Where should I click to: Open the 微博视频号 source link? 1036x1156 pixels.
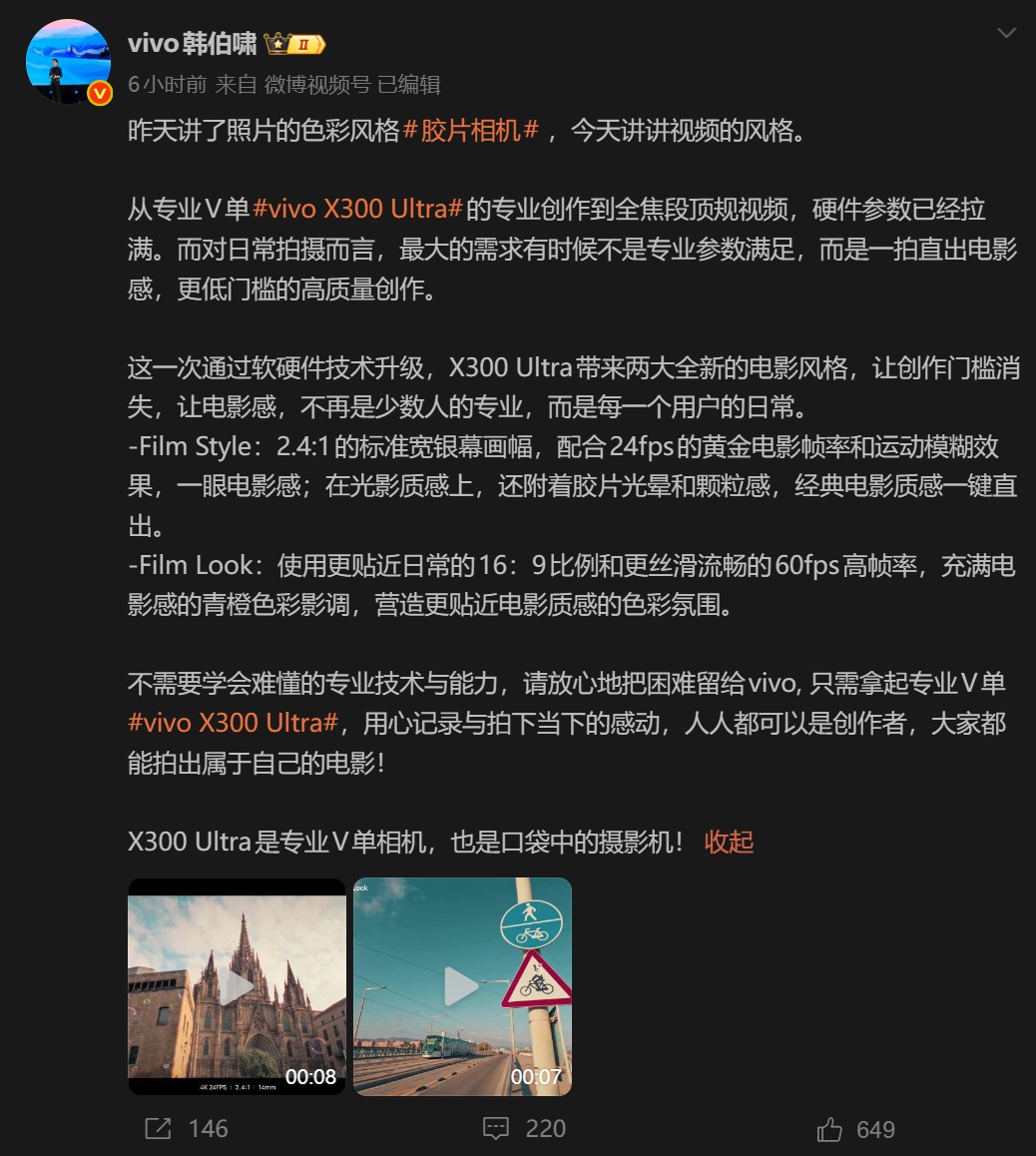tap(316, 85)
